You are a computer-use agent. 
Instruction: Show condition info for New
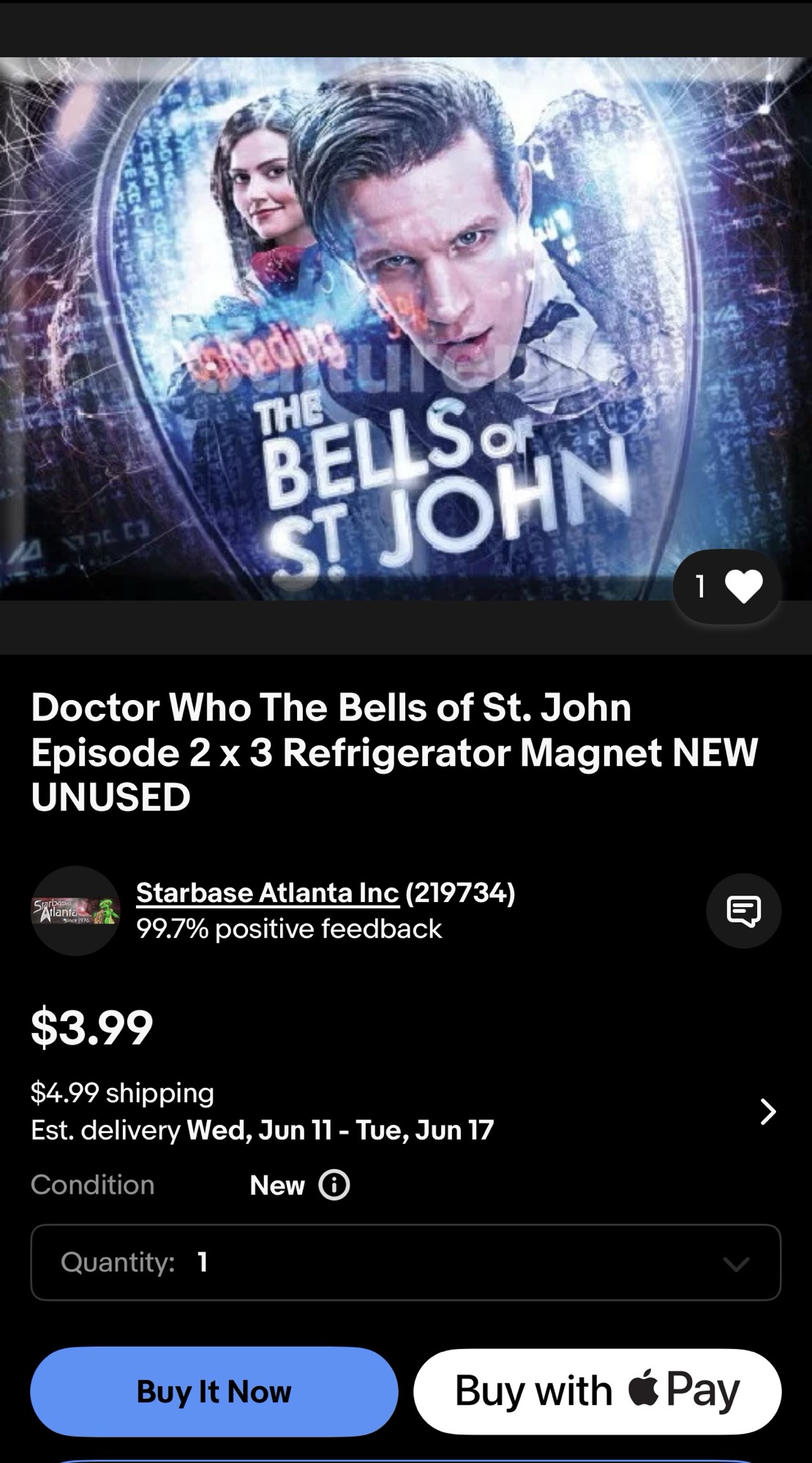[334, 1185]
